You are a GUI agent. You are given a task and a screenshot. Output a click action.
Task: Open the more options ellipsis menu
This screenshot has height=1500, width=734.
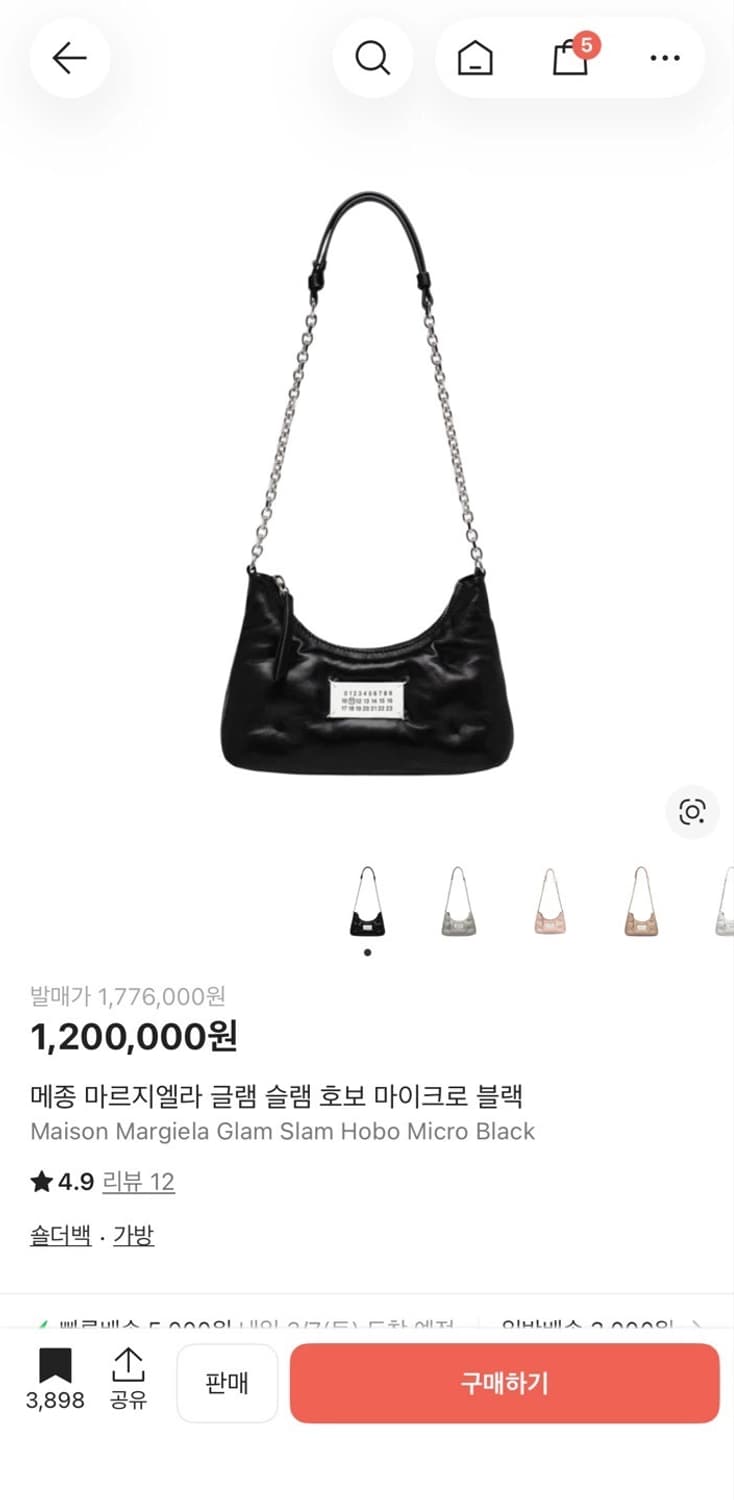click(x=664, y=58)
